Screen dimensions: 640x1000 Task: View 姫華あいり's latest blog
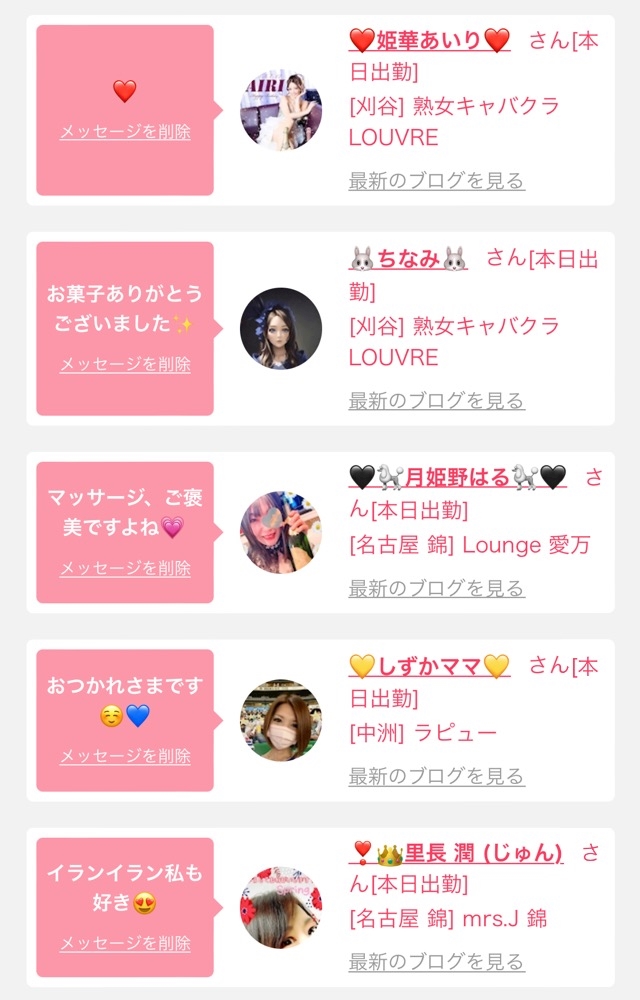[436, 181]
